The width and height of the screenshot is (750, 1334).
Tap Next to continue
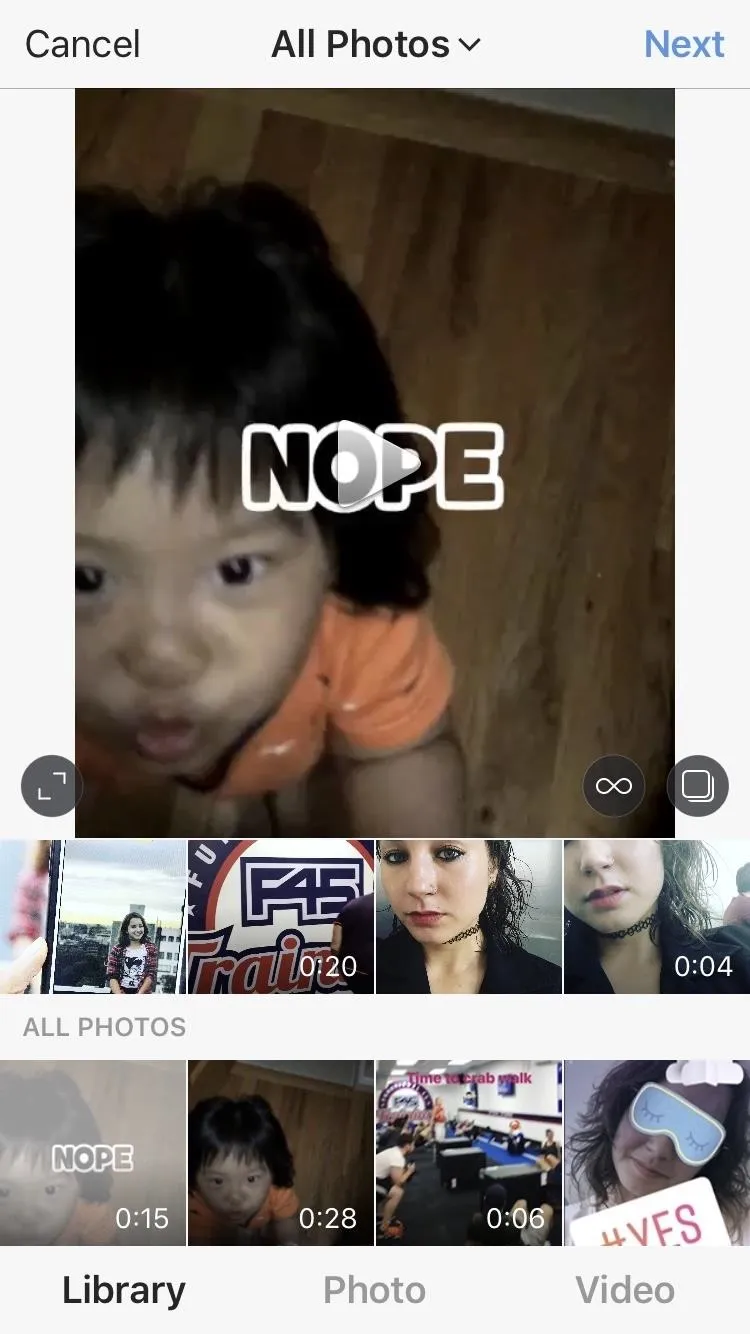[x=684, y=44]
